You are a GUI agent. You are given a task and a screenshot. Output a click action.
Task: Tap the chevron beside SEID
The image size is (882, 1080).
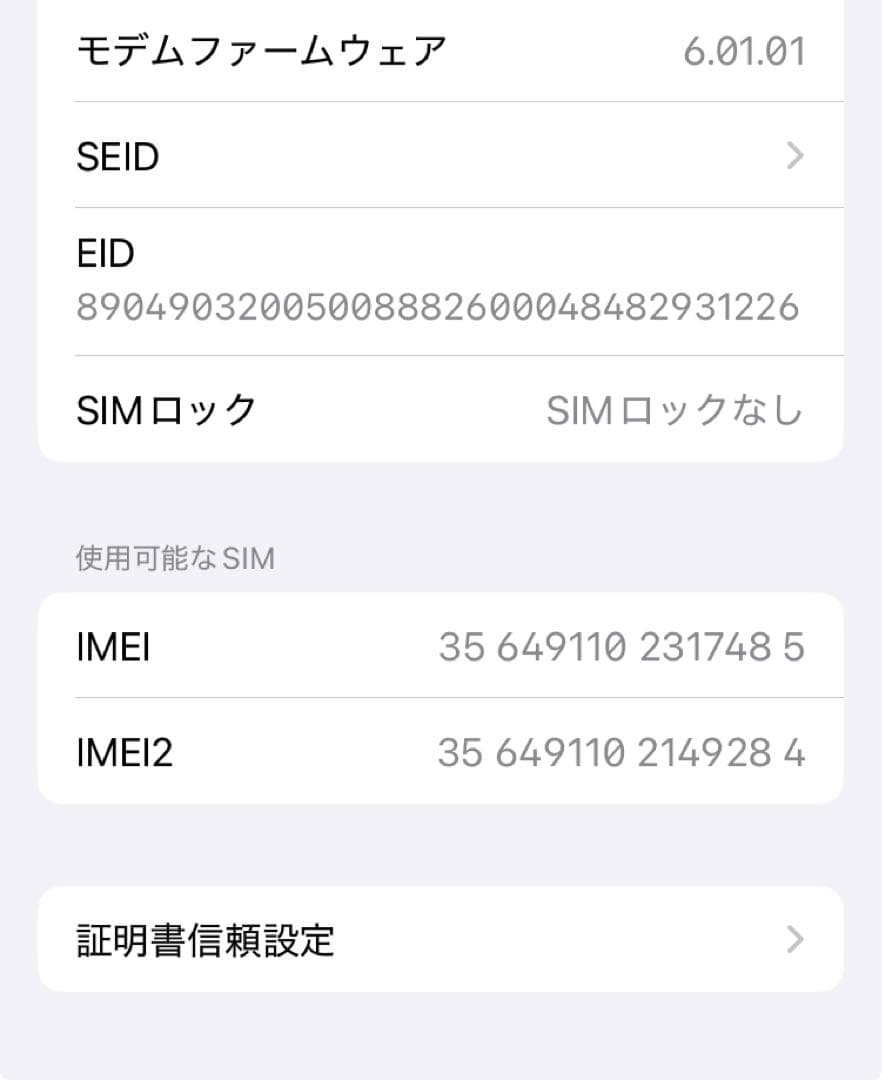(x=794, y=156)
